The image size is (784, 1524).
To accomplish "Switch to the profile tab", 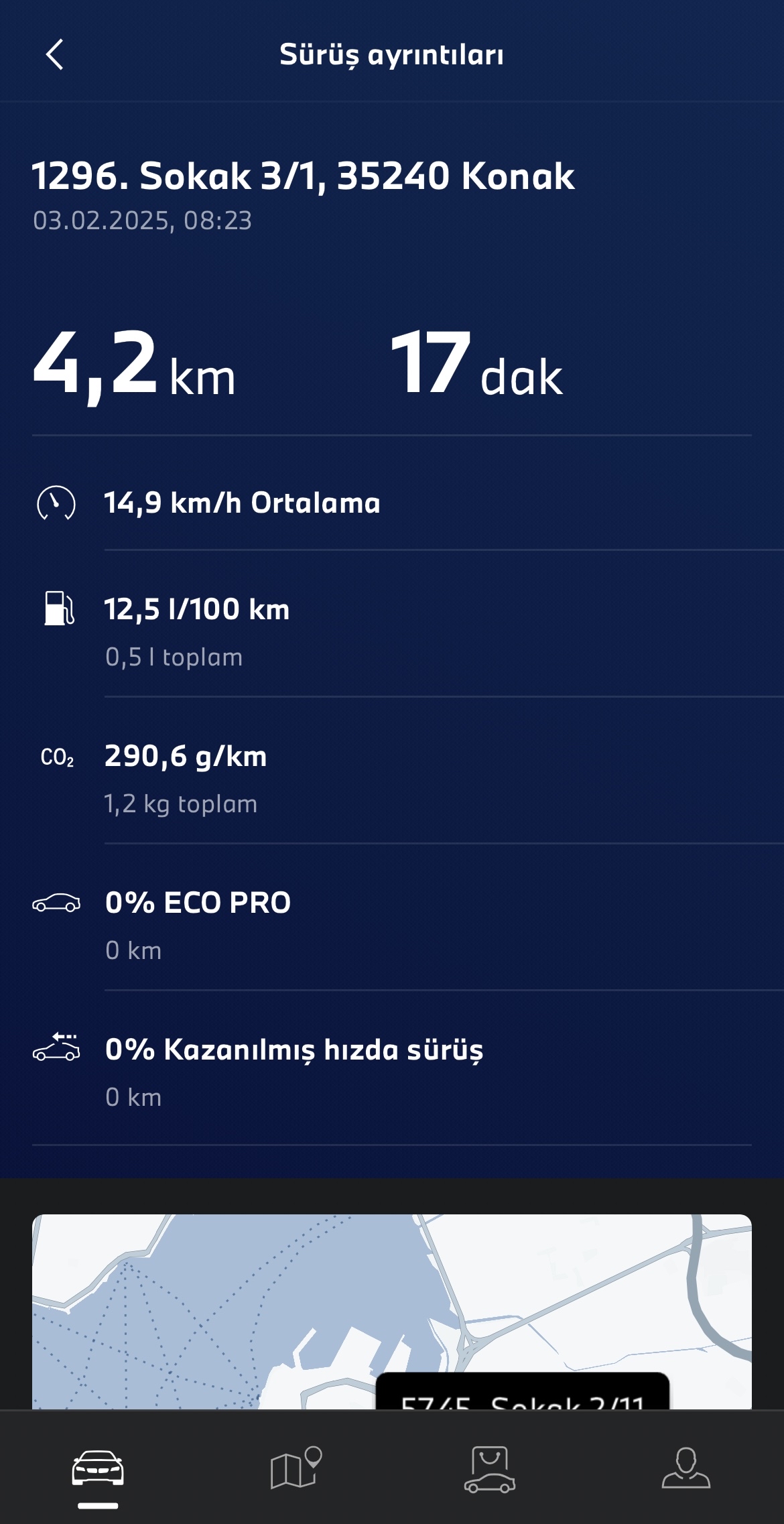I will click(686, 1468).
